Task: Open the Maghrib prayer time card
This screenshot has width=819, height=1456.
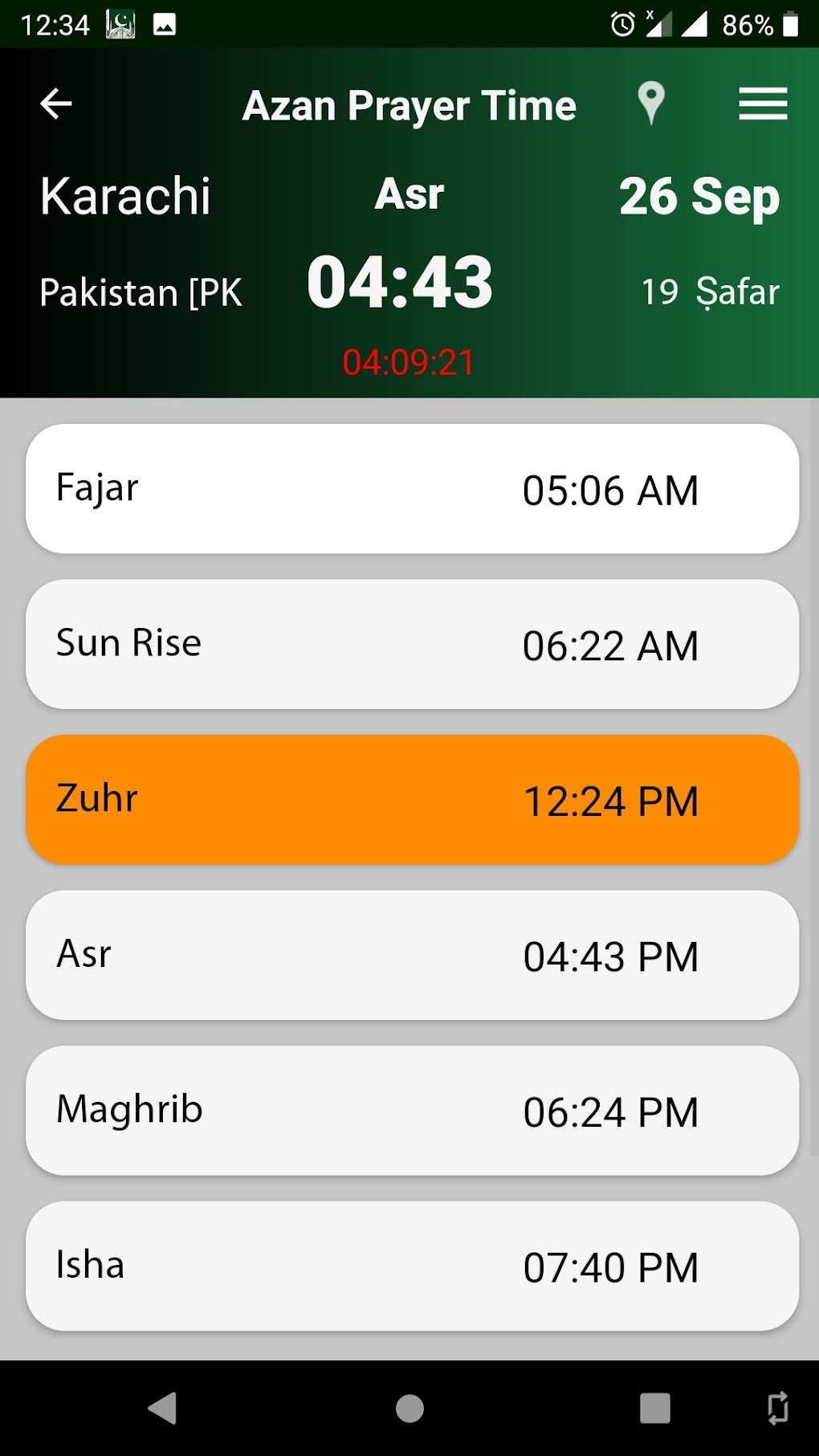Action: click(412, 1111)
